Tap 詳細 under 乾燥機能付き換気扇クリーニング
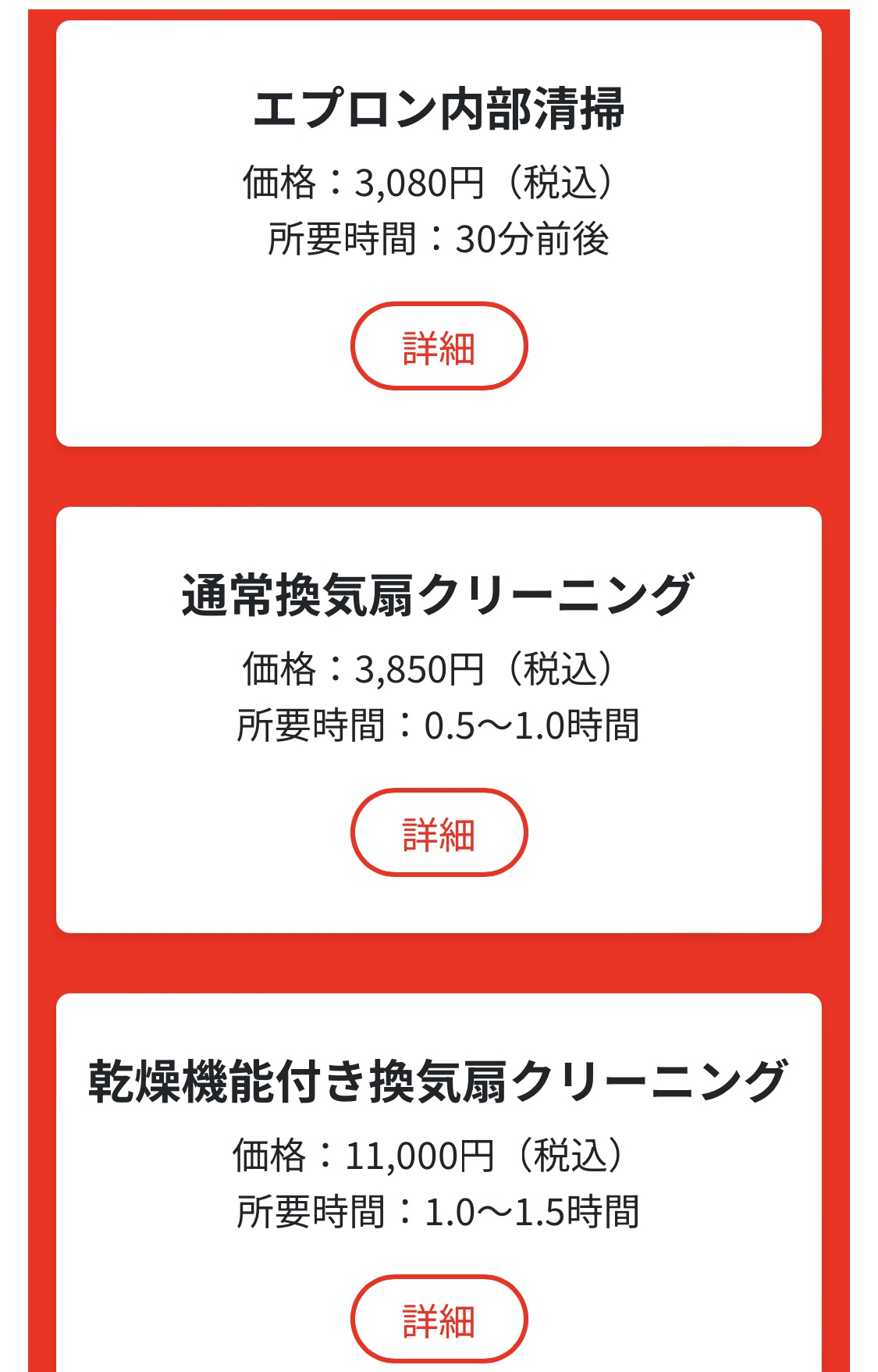 [439, 1319]
